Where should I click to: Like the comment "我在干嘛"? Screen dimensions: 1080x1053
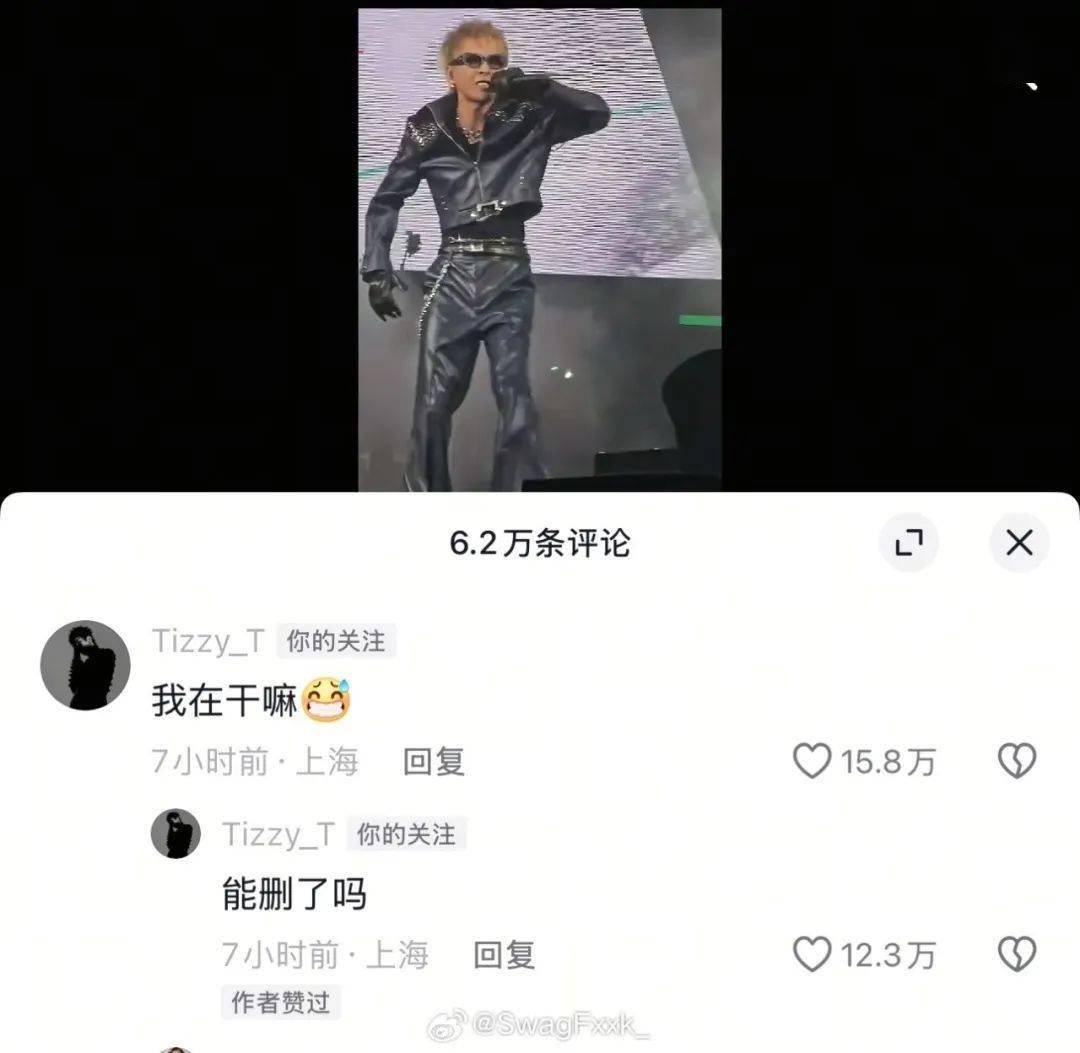tap(812, 762)
